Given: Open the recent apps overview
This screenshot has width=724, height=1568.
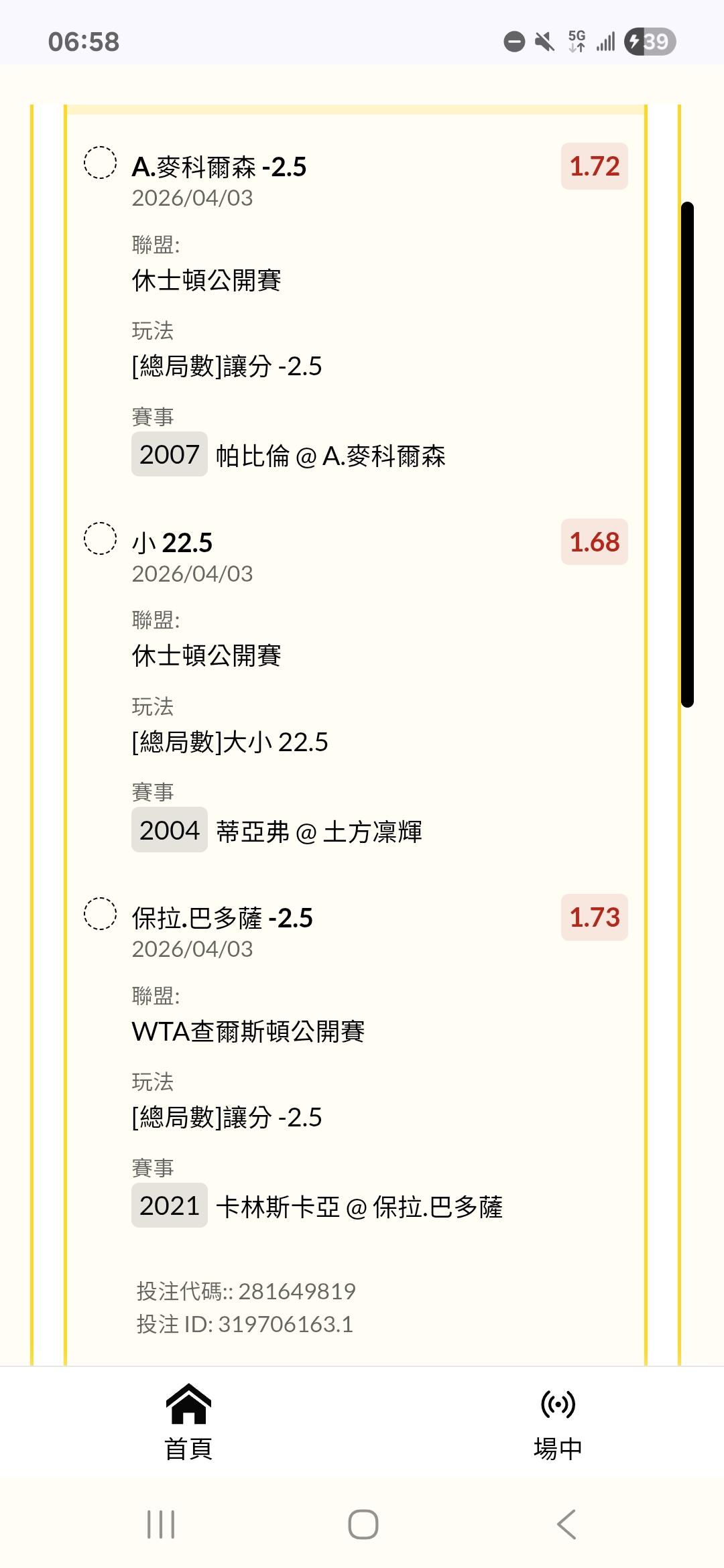Looking at the screenshot, I should [x=161, y=1524].
